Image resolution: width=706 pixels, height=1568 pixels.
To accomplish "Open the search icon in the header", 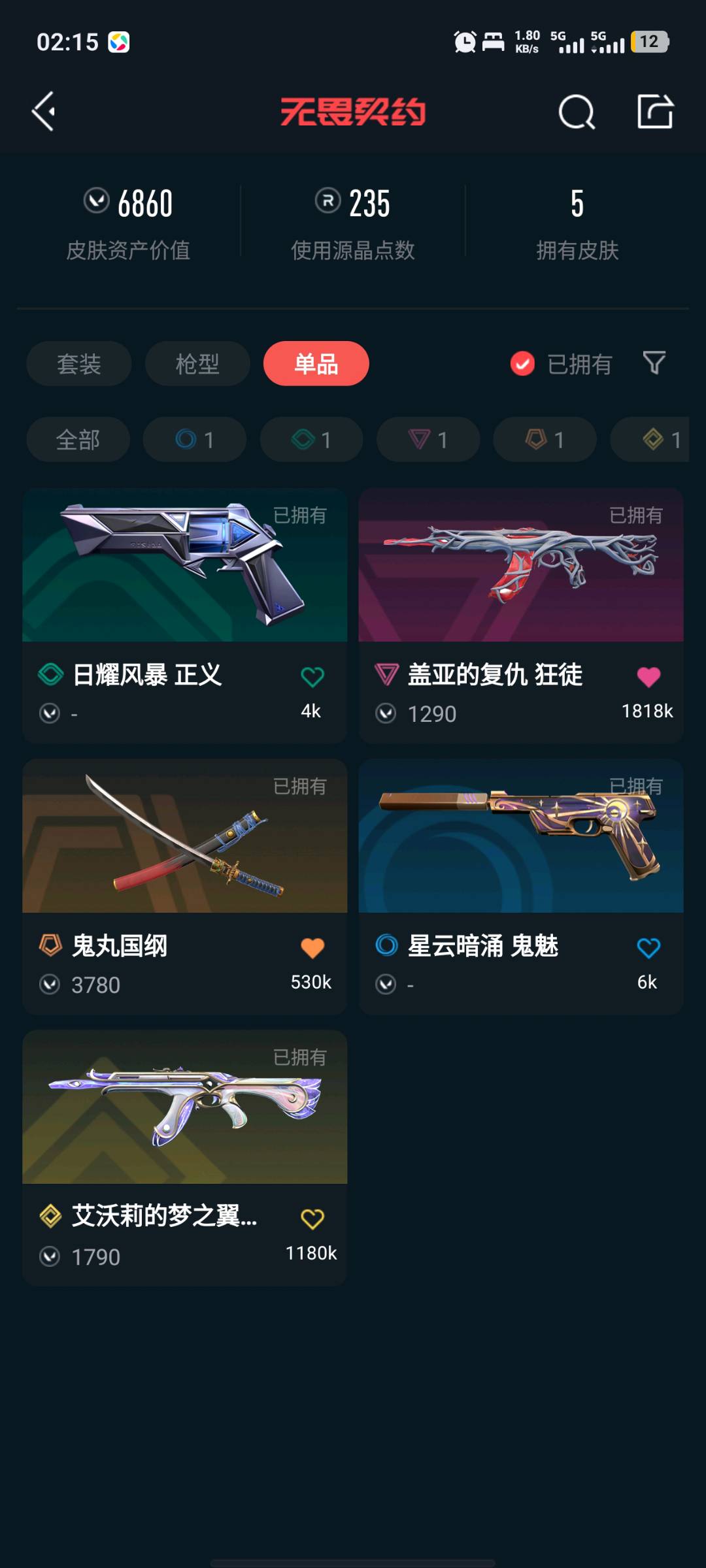I will tap(577, 112).
